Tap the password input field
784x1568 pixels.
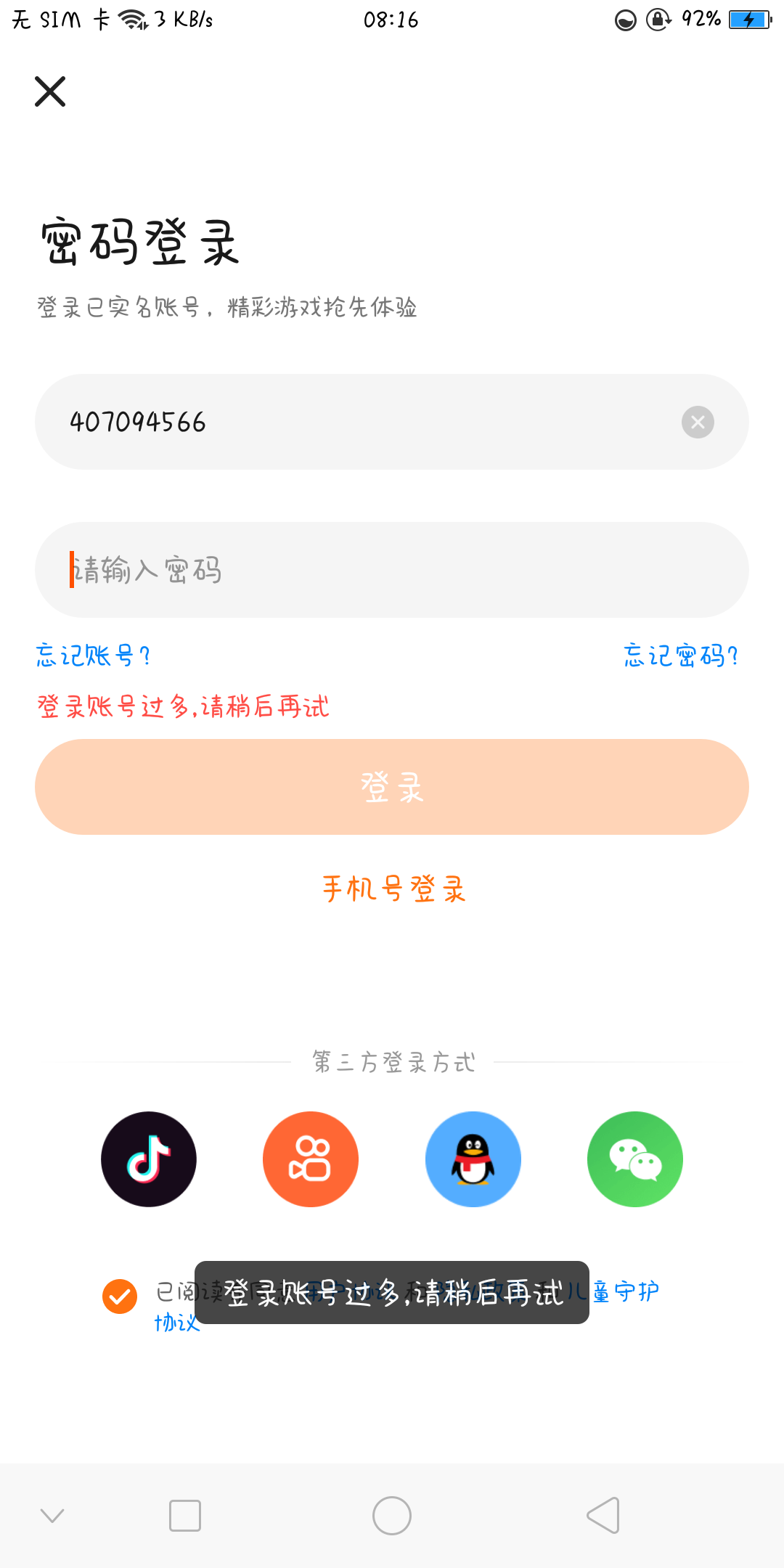[x=392, y=570]
